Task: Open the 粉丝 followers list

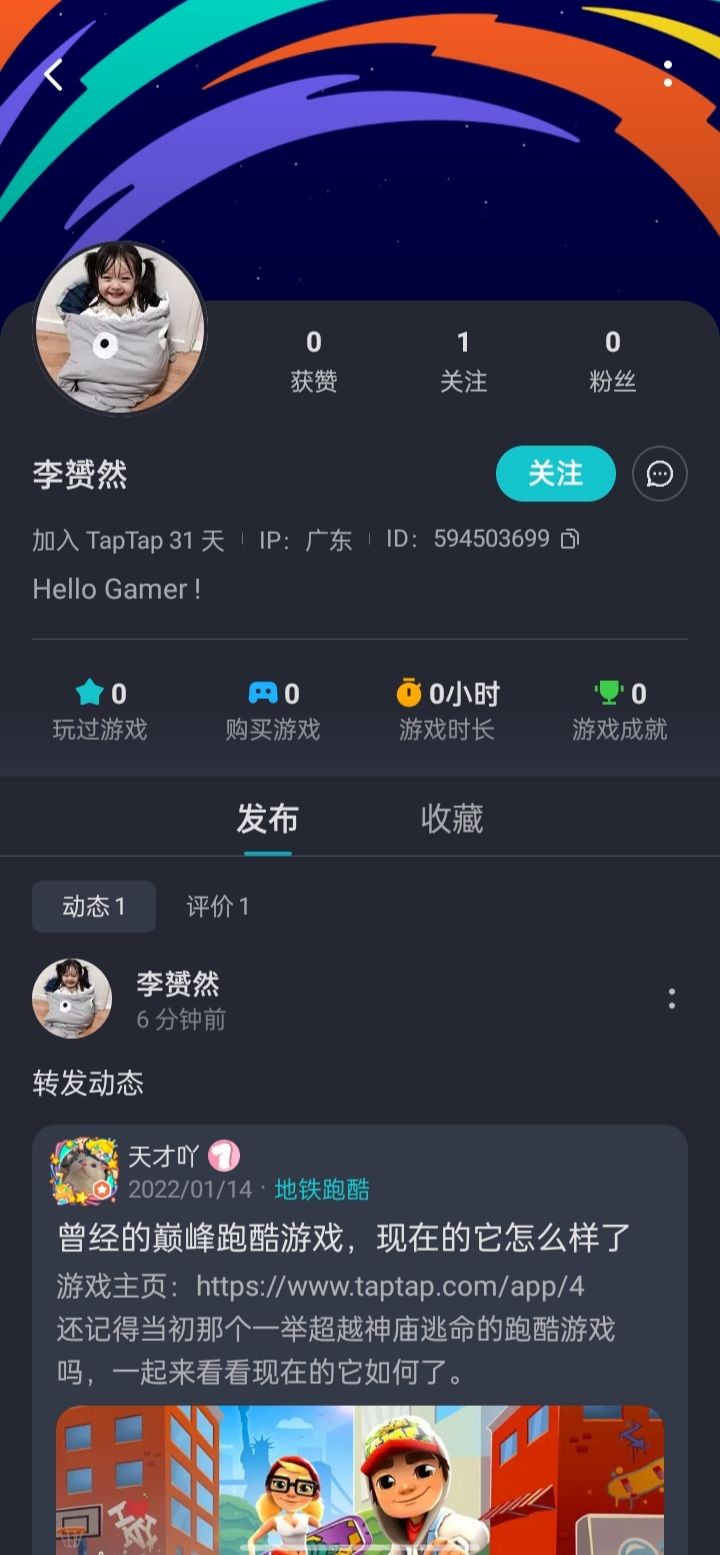Action: tap(612, 361)
